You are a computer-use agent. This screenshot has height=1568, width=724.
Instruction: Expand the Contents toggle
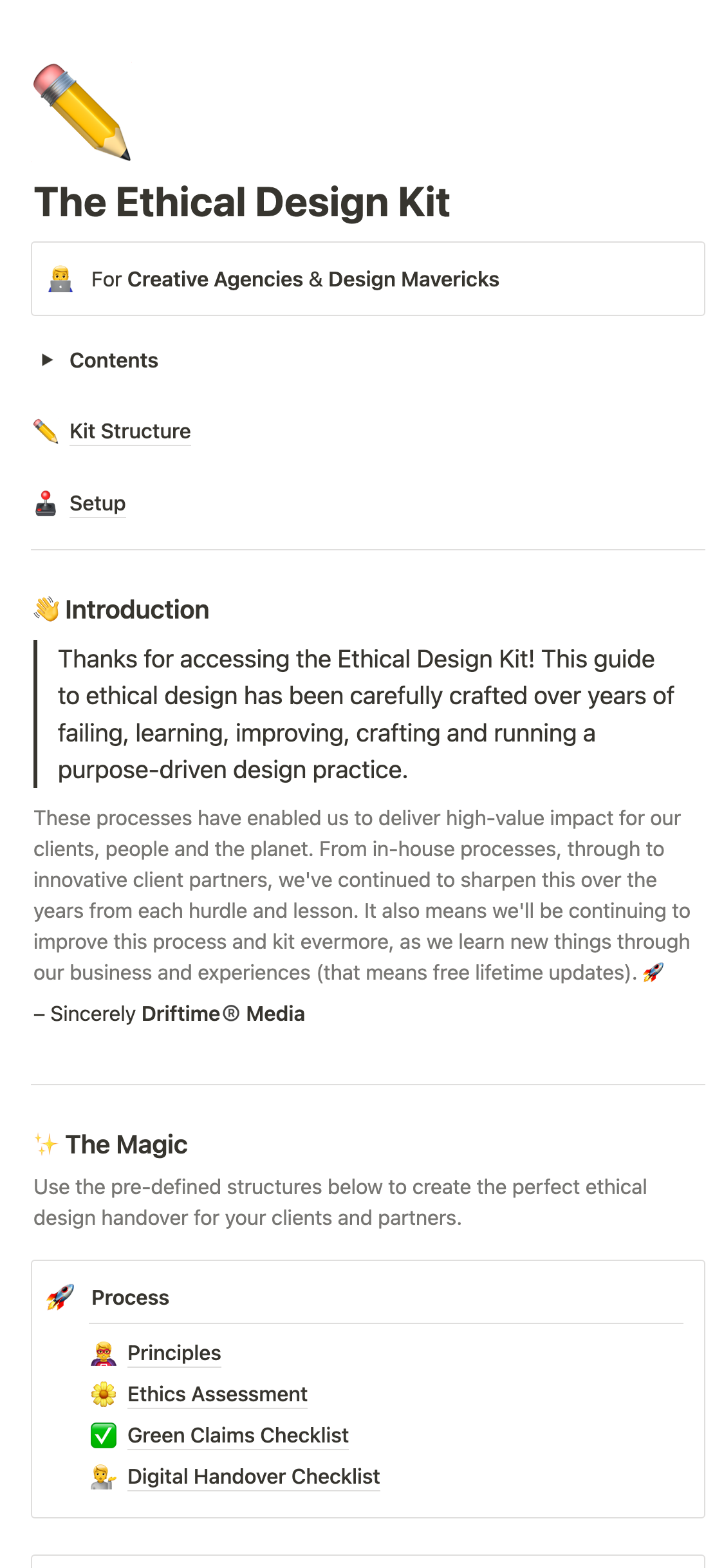tap(47, 360)
